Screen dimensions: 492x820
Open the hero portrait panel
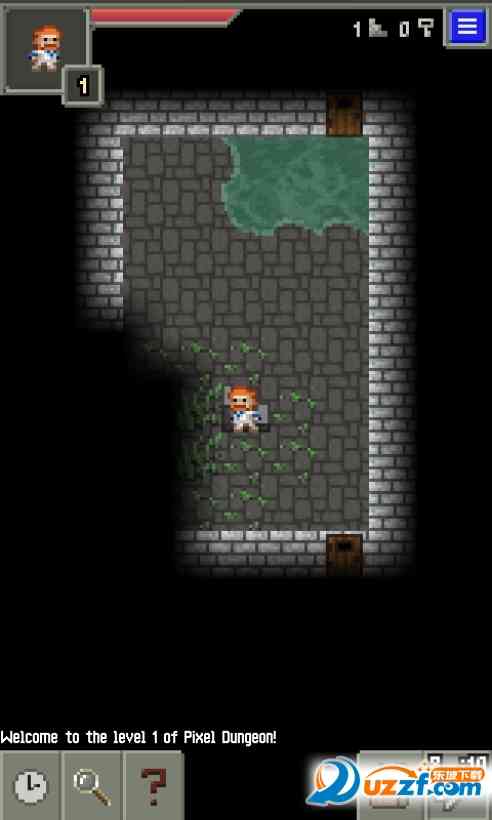pyautogui.click(x=45, y=50)
